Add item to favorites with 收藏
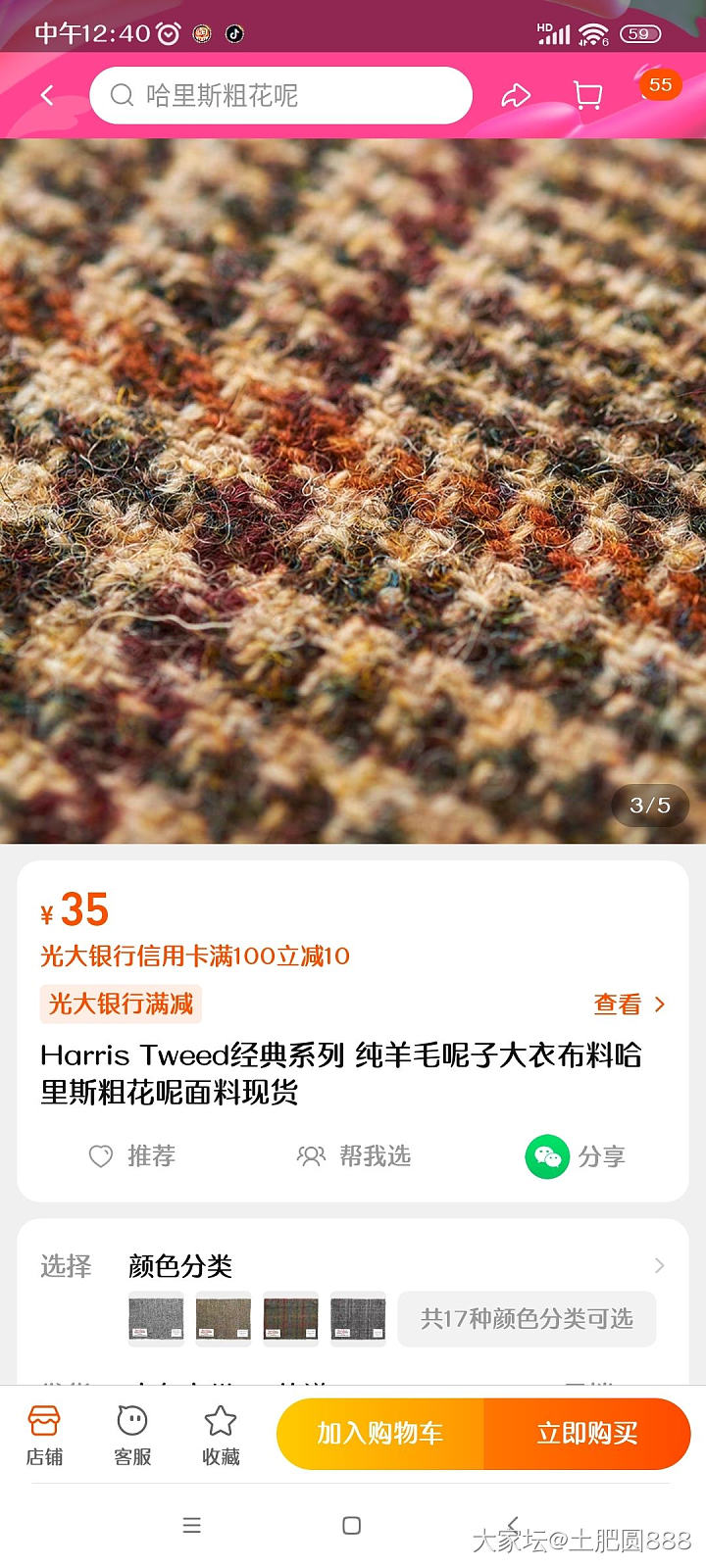Viewport: 706px width, 1568px height. (221, 1435)
